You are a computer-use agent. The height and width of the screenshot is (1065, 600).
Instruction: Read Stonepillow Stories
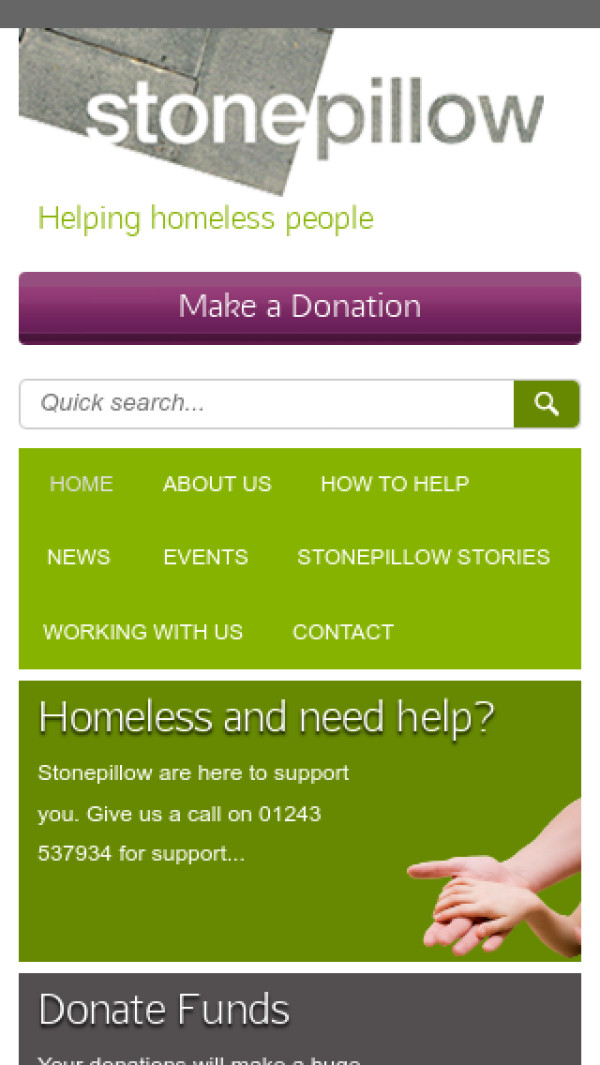pos(423,557)
